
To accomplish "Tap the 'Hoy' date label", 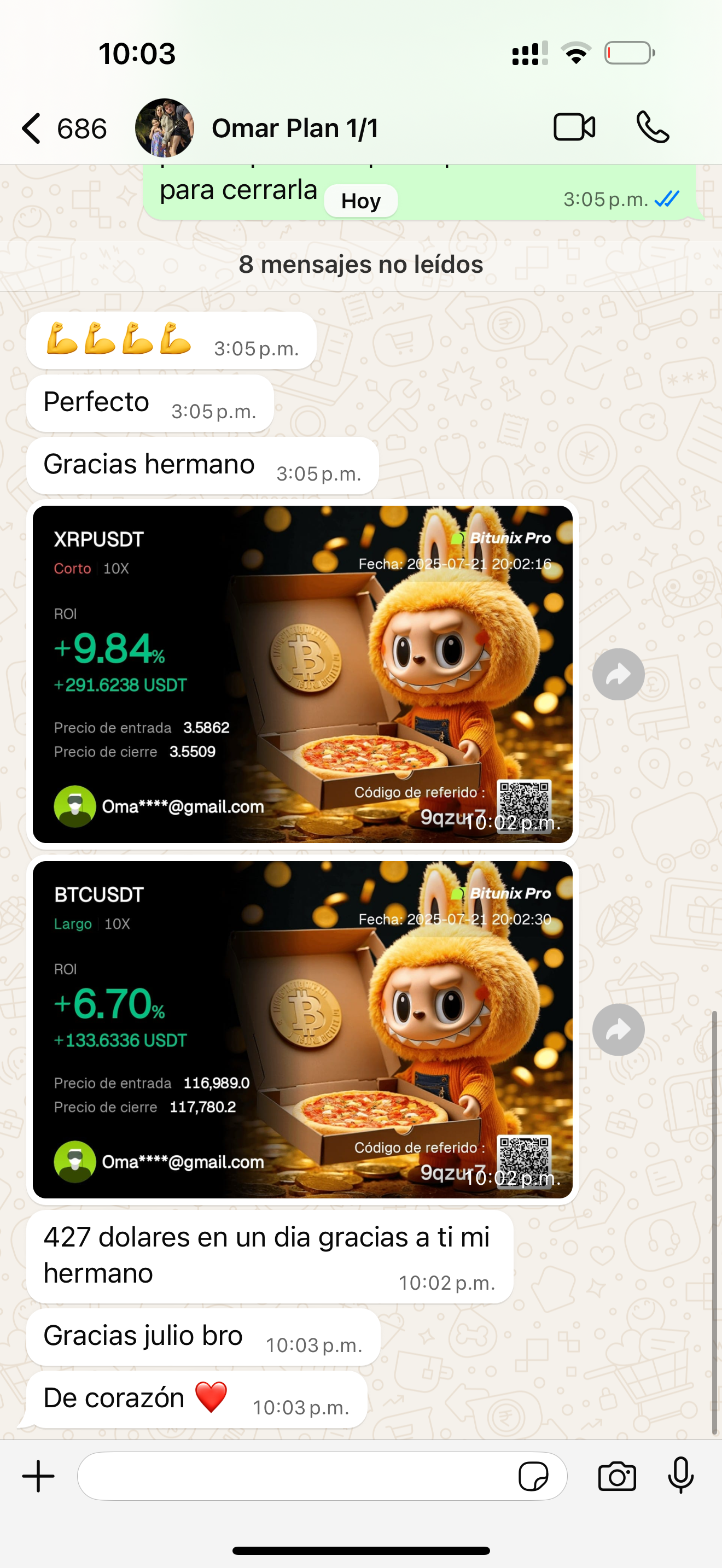I will [x=360, y=200].
